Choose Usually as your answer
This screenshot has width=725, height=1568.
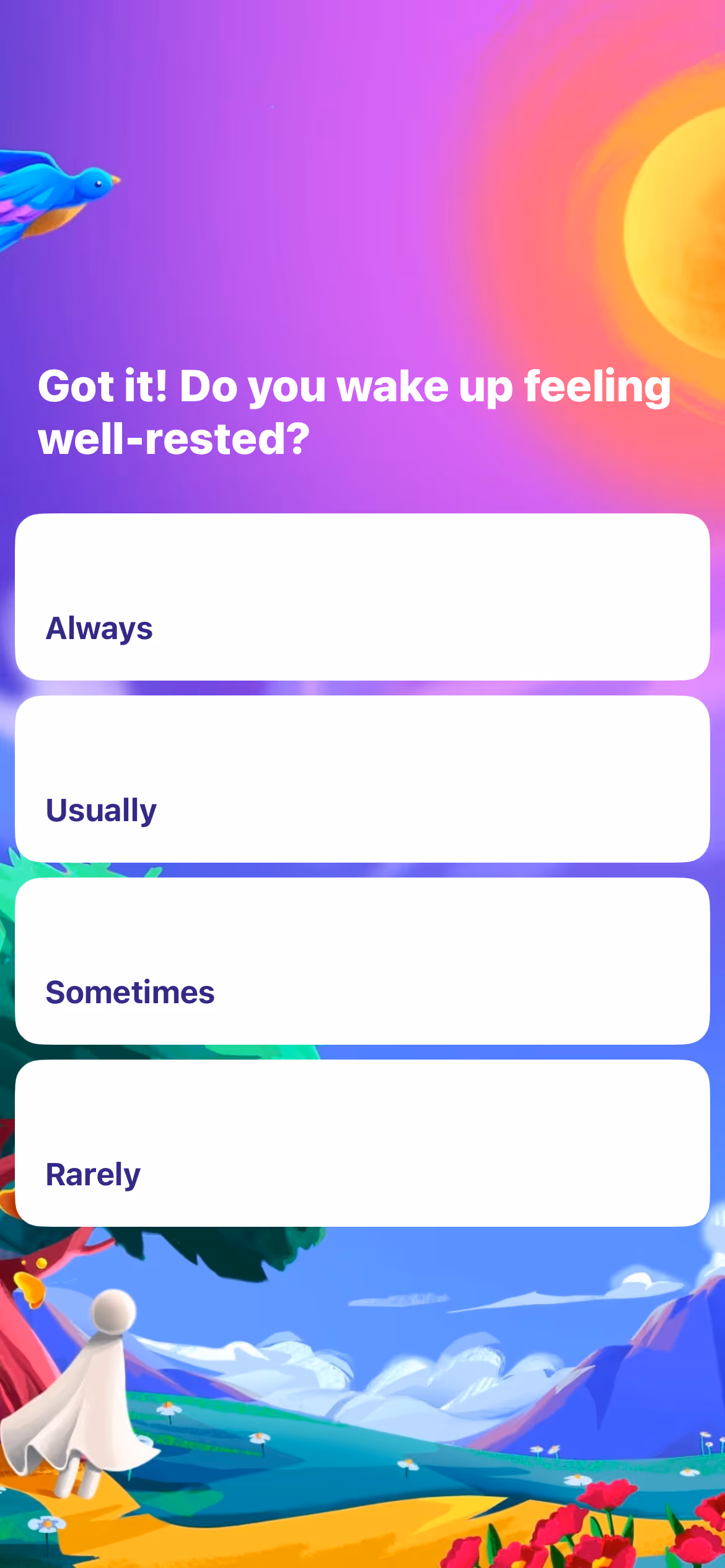tap(362, 779)
